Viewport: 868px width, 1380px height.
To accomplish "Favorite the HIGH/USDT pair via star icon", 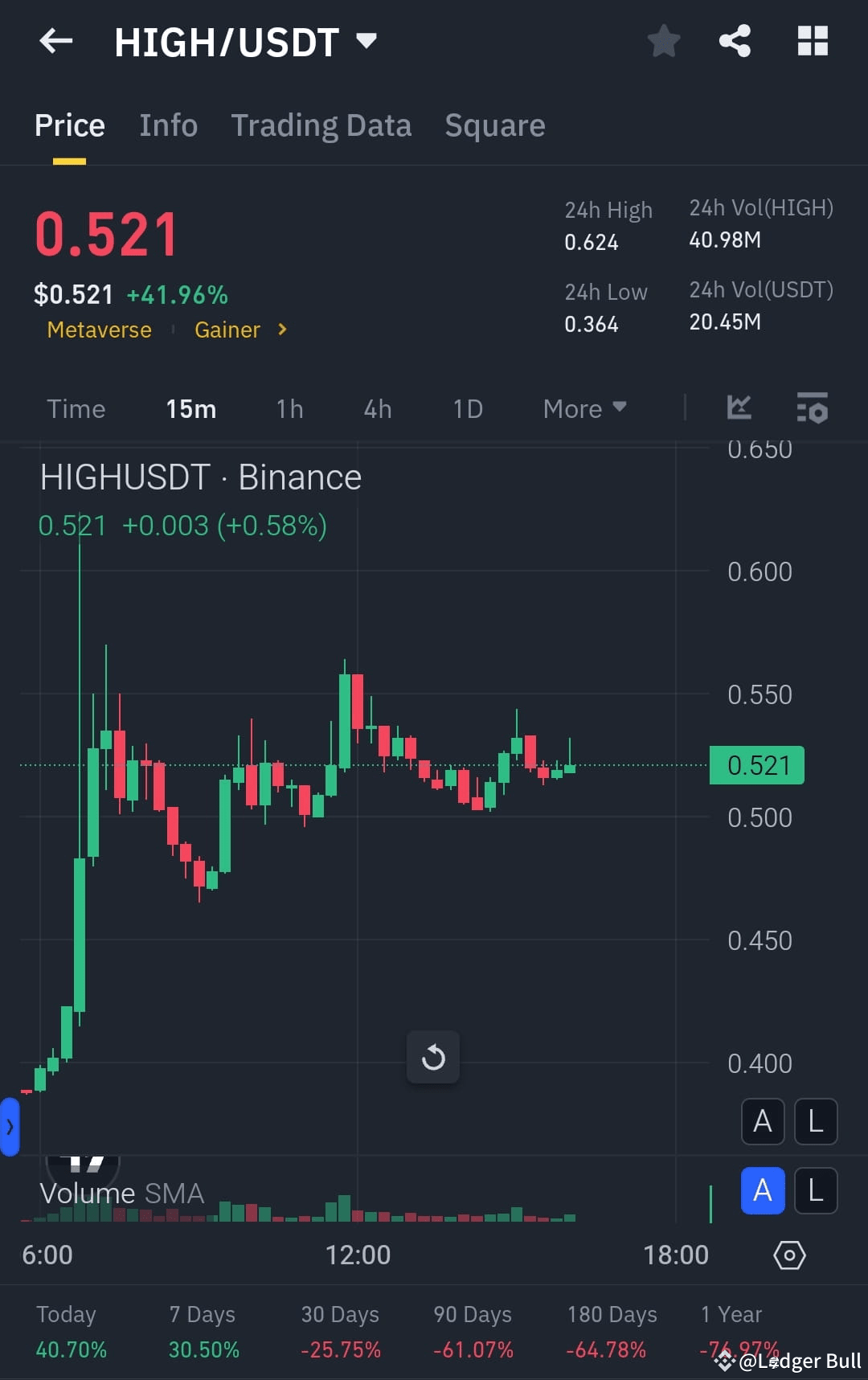I will [664, 41].
